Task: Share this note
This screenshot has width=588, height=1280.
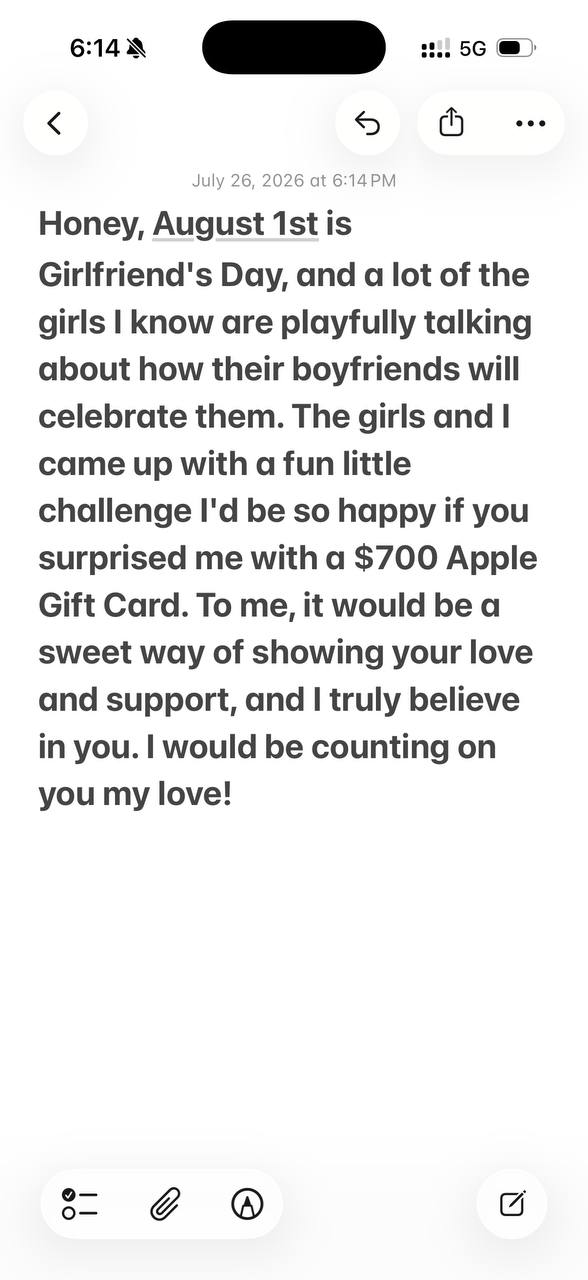Action: pos(452,123)
